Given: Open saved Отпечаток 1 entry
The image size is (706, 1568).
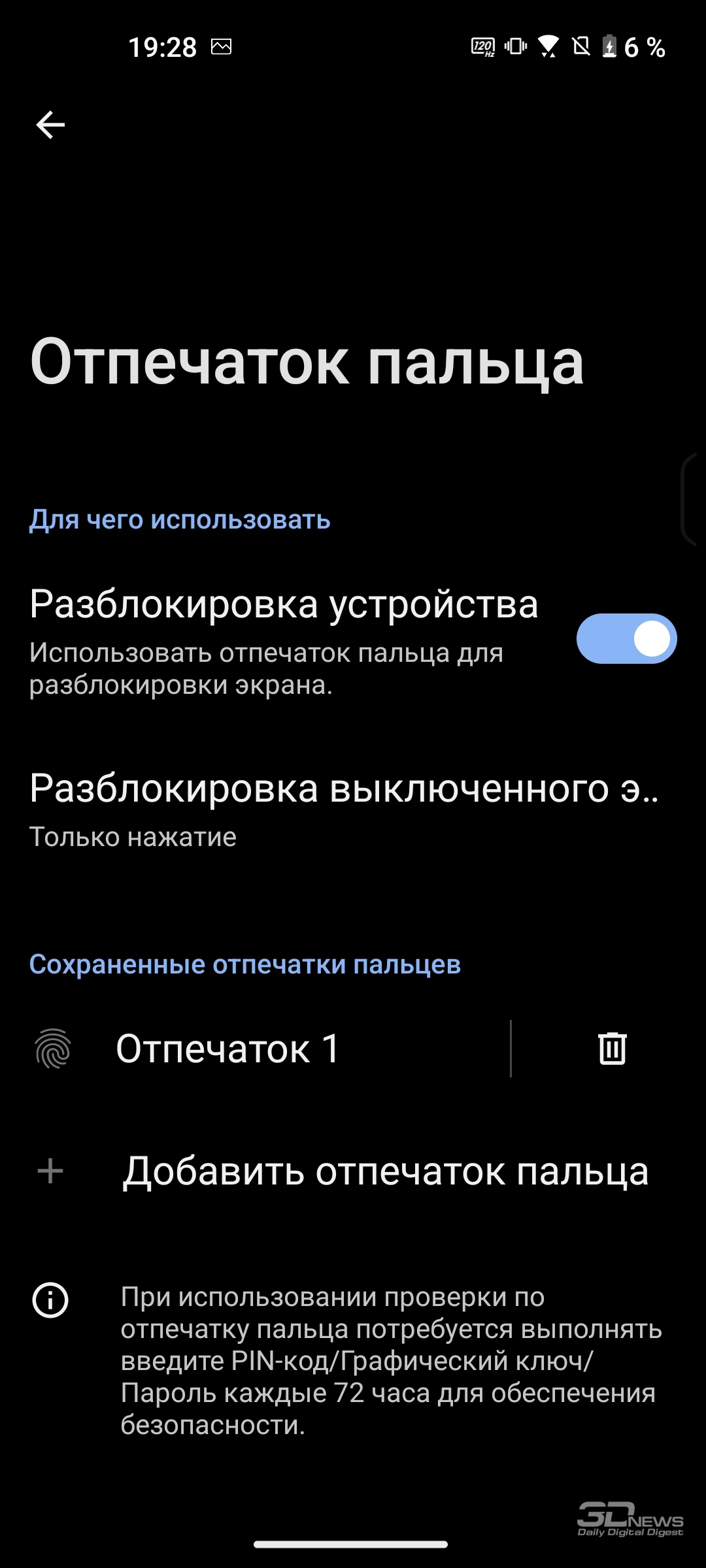Looking at the screenshot, I should 255,1049.
